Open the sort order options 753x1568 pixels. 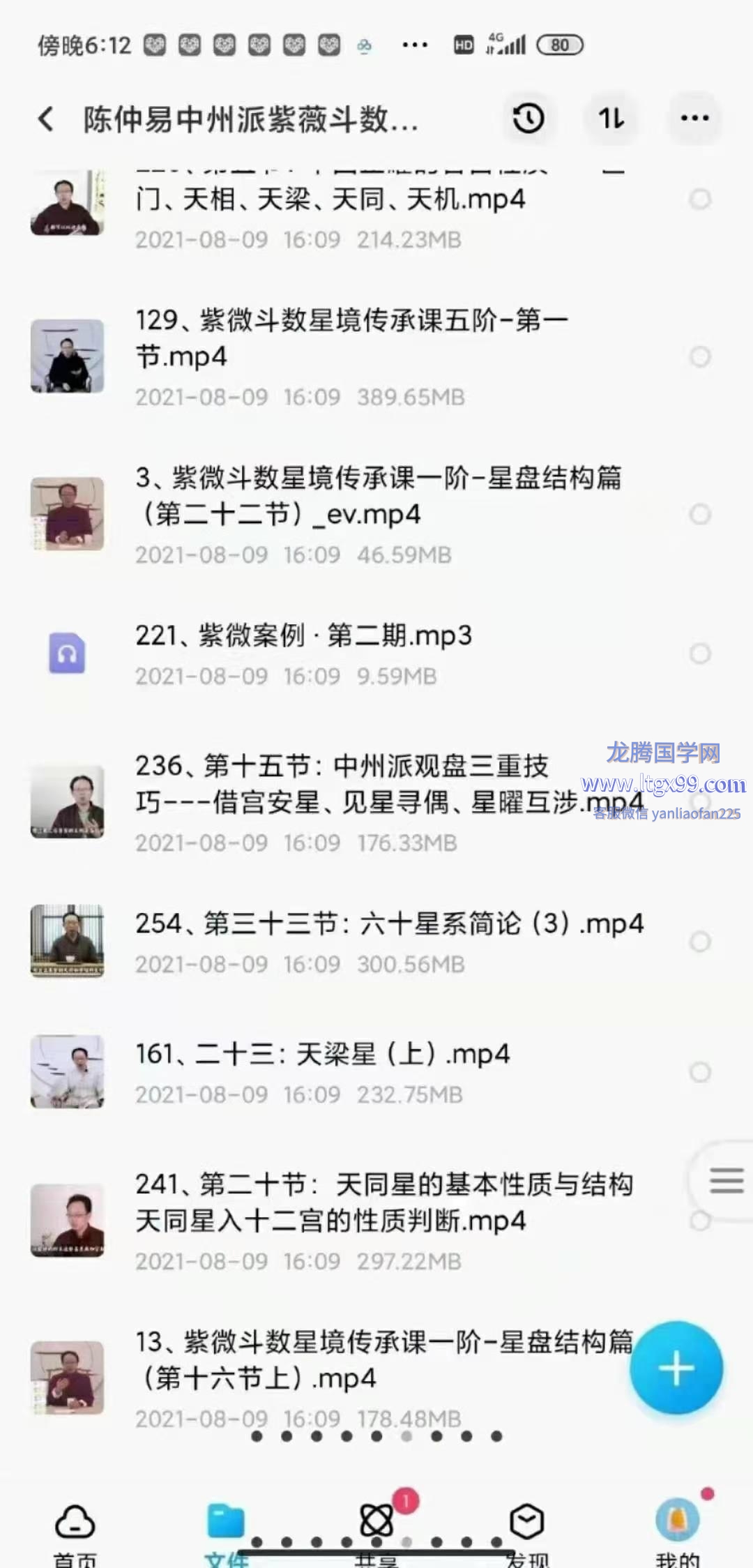pyautogui.click(x=611, y=118)
